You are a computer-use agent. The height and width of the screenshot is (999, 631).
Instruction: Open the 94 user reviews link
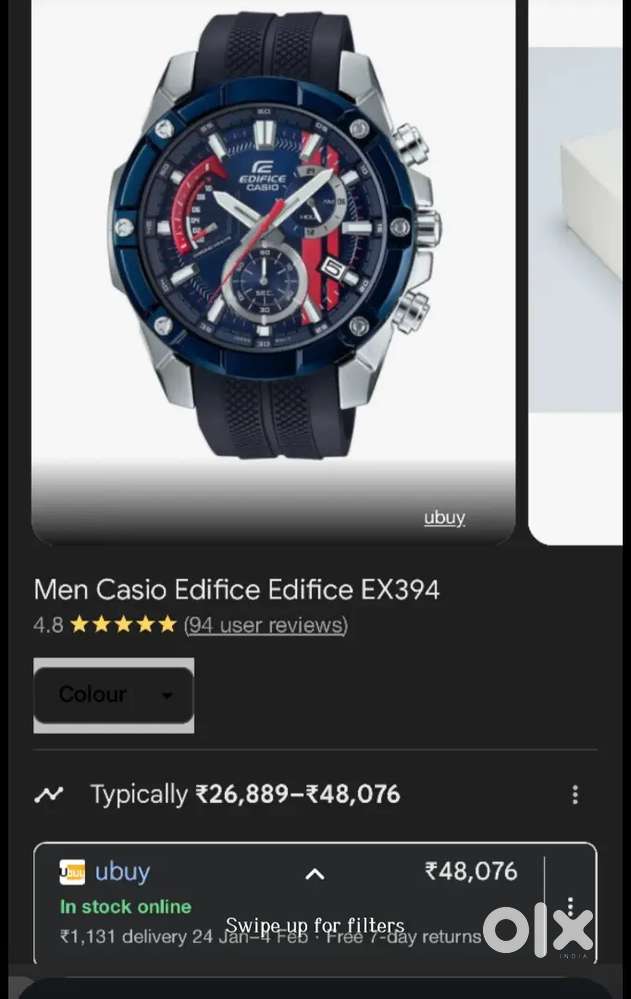click(x=266, y=625)
